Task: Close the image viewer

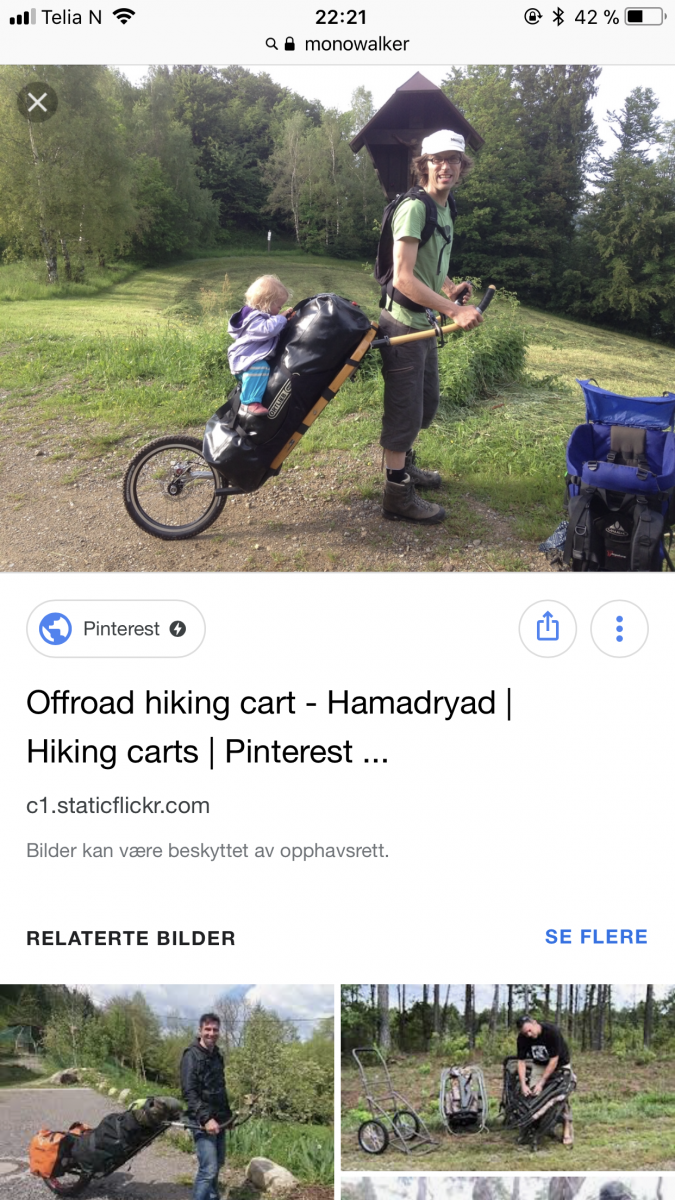Action: click(x=38, y=101)
